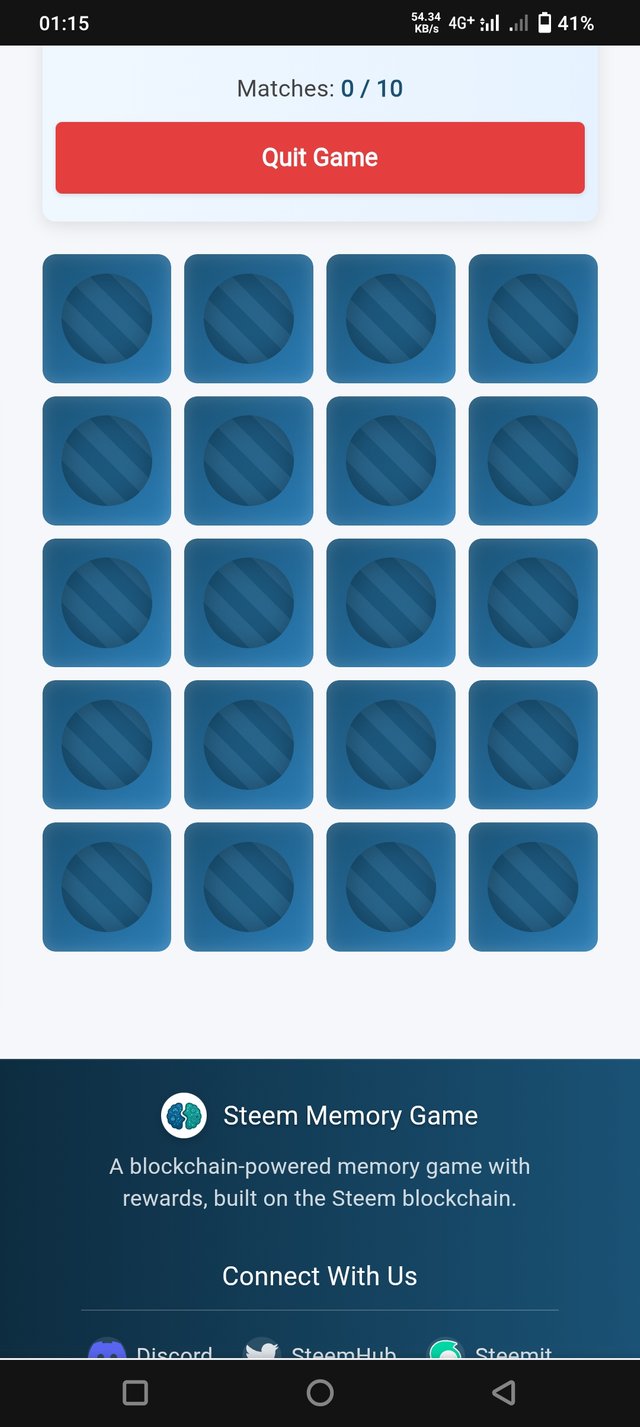Reveal the second card in the second row
Screen dimensions: 640x1427
coord(249,461)
